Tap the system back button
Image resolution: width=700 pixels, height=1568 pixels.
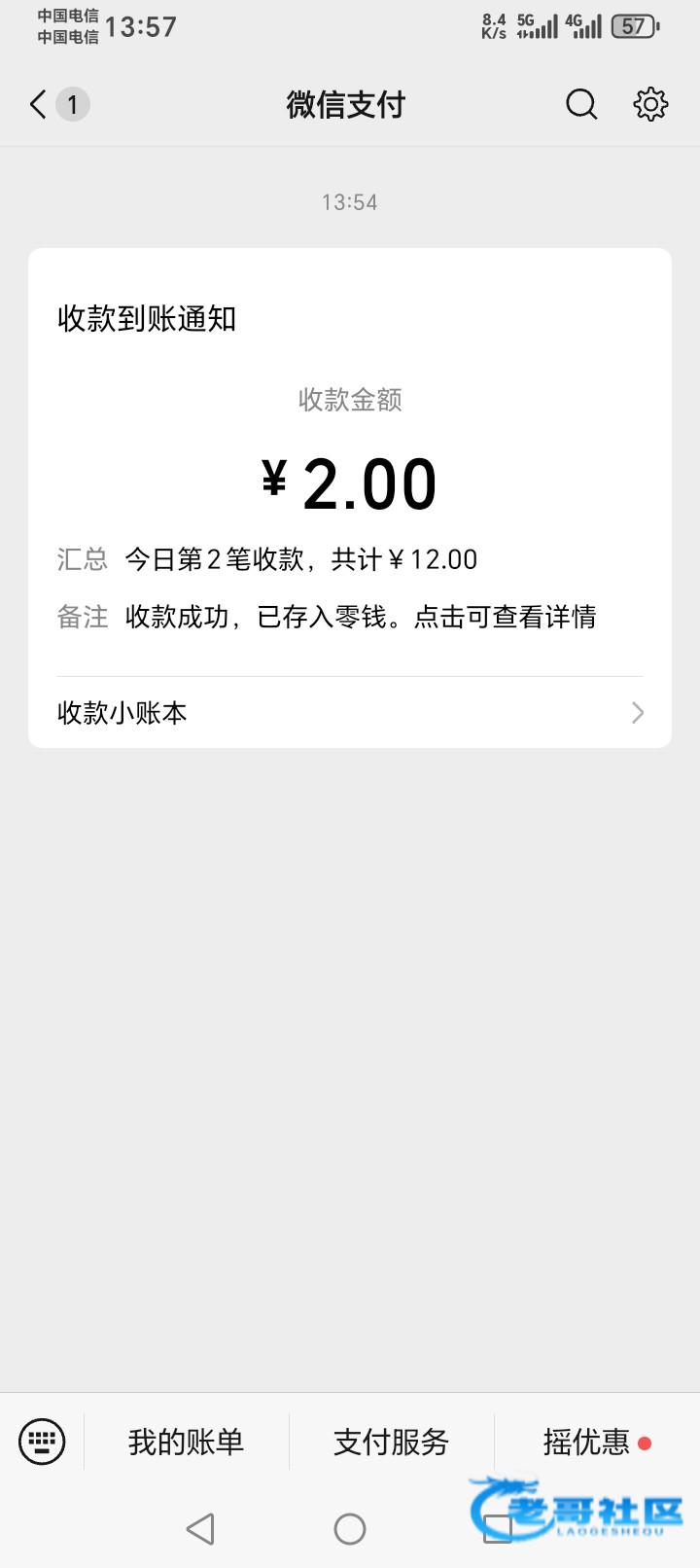(200, 1529)
